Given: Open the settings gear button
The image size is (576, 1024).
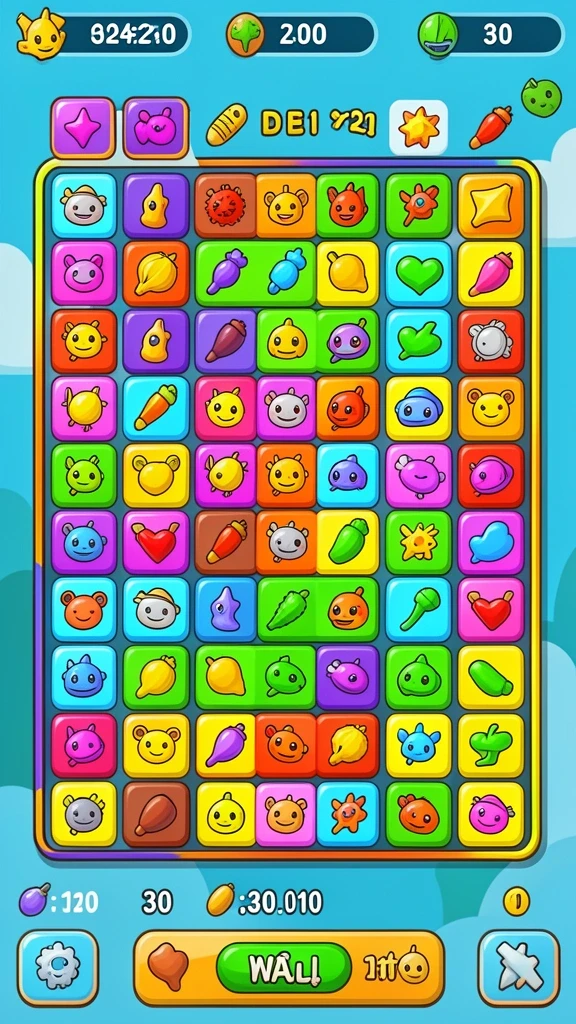Looking at the screenshot, I should point(57,968).
